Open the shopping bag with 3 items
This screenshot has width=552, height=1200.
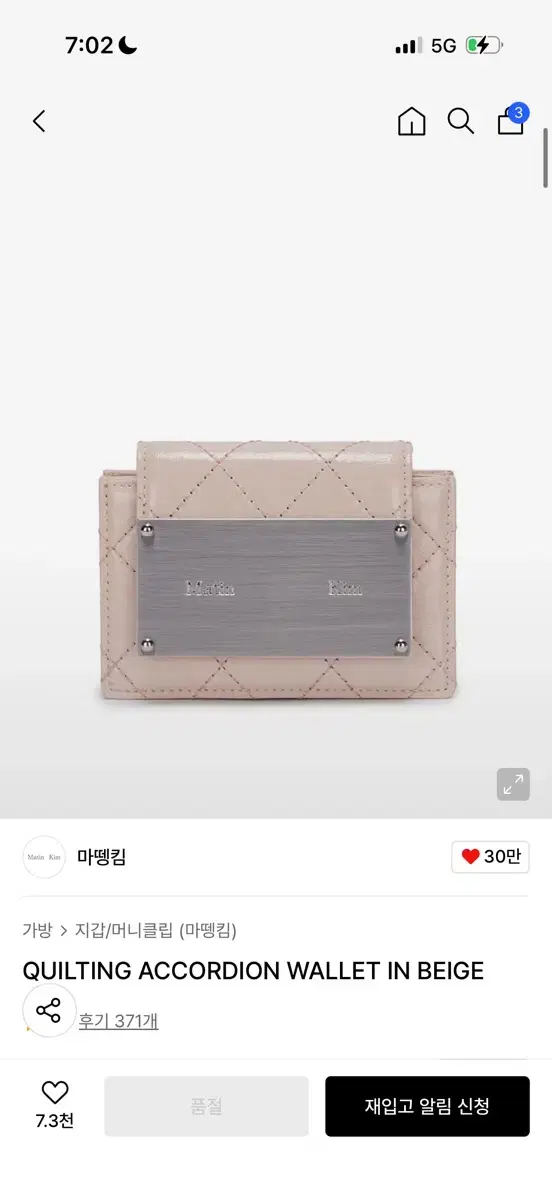point(511,120)
